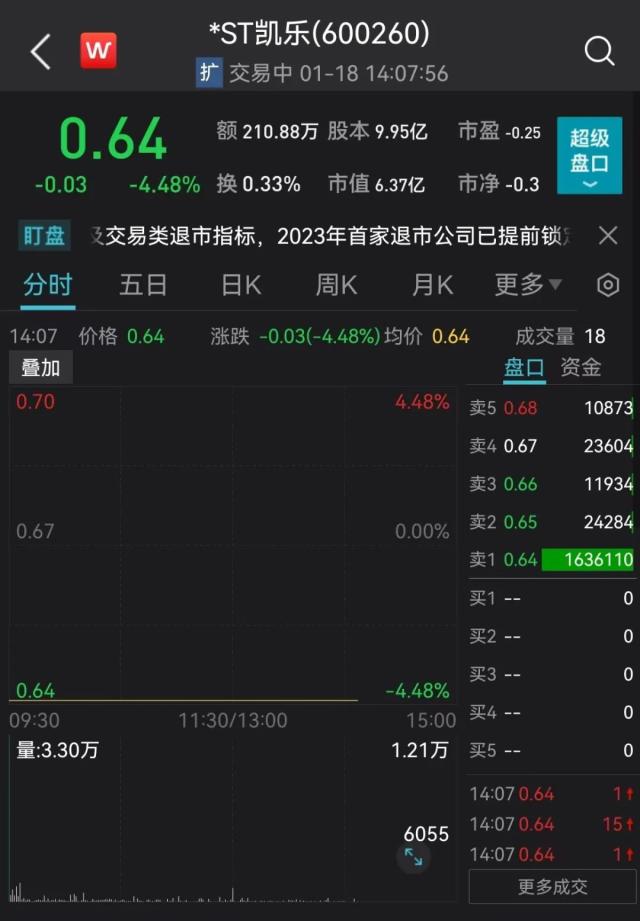Screen dimensions: 640x921
Task: Expand the chart to fullscreen
Action: pyautogui.click(x=413, y=857)
